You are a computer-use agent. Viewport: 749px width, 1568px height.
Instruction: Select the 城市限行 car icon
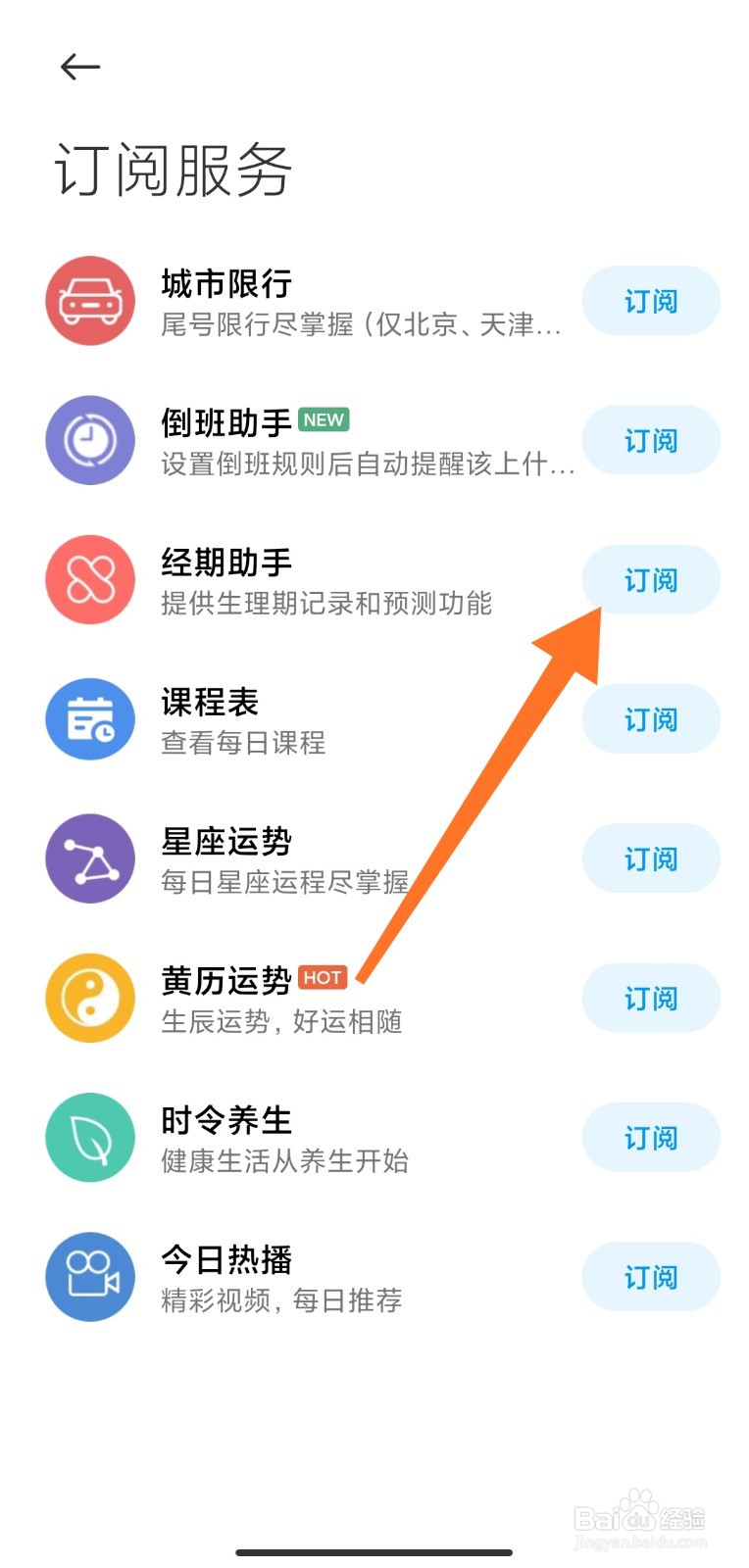pos(89,301)
